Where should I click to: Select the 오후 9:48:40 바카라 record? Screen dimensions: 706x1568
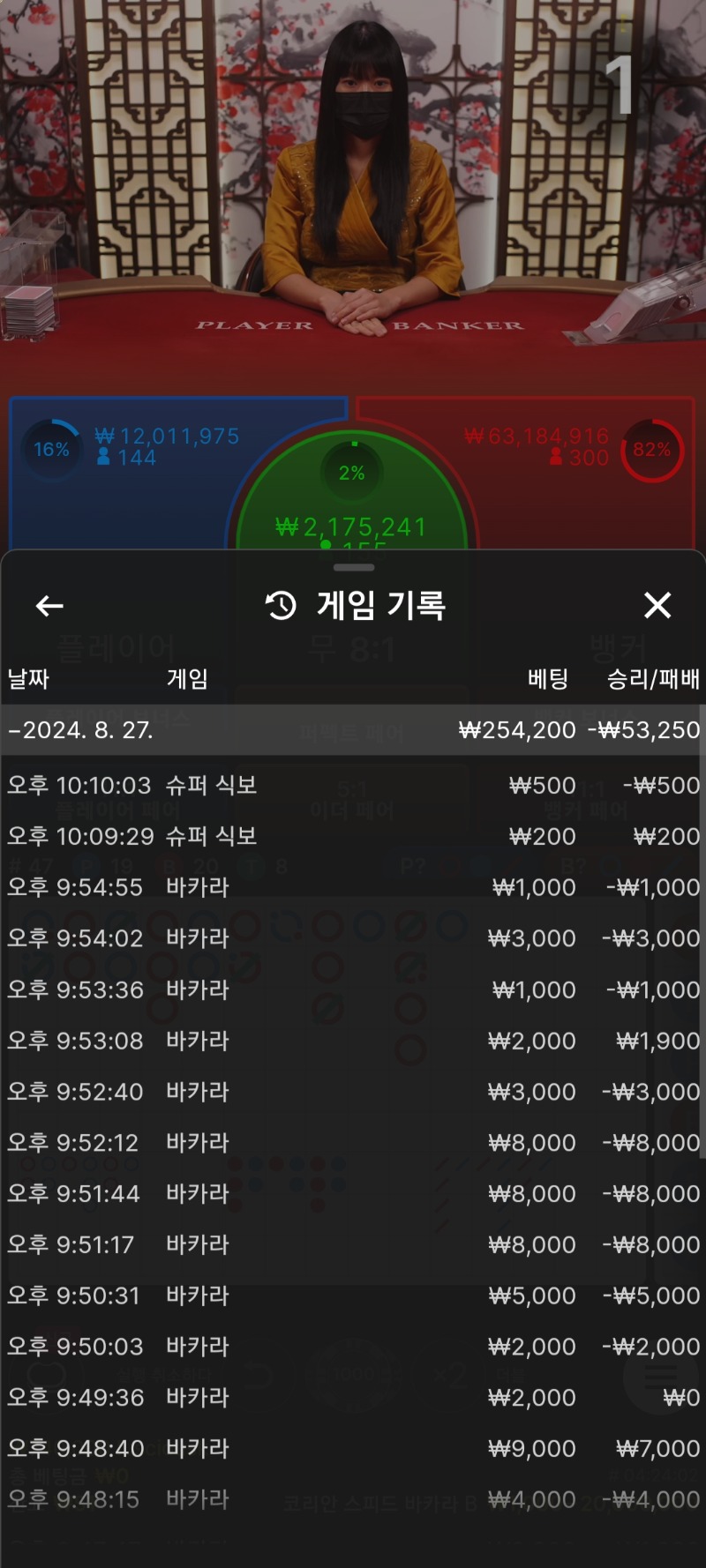tap(353, 1448)
